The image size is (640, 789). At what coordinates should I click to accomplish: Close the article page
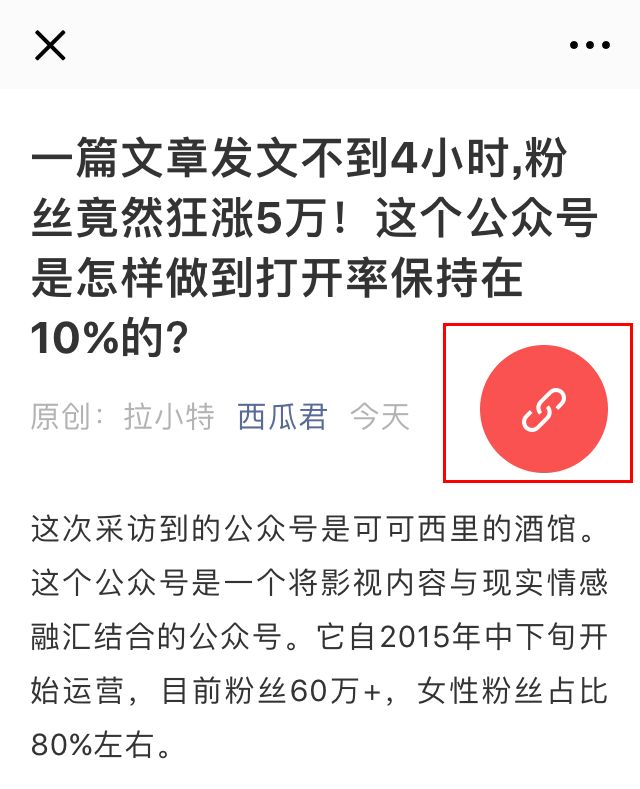click(50, 45)
